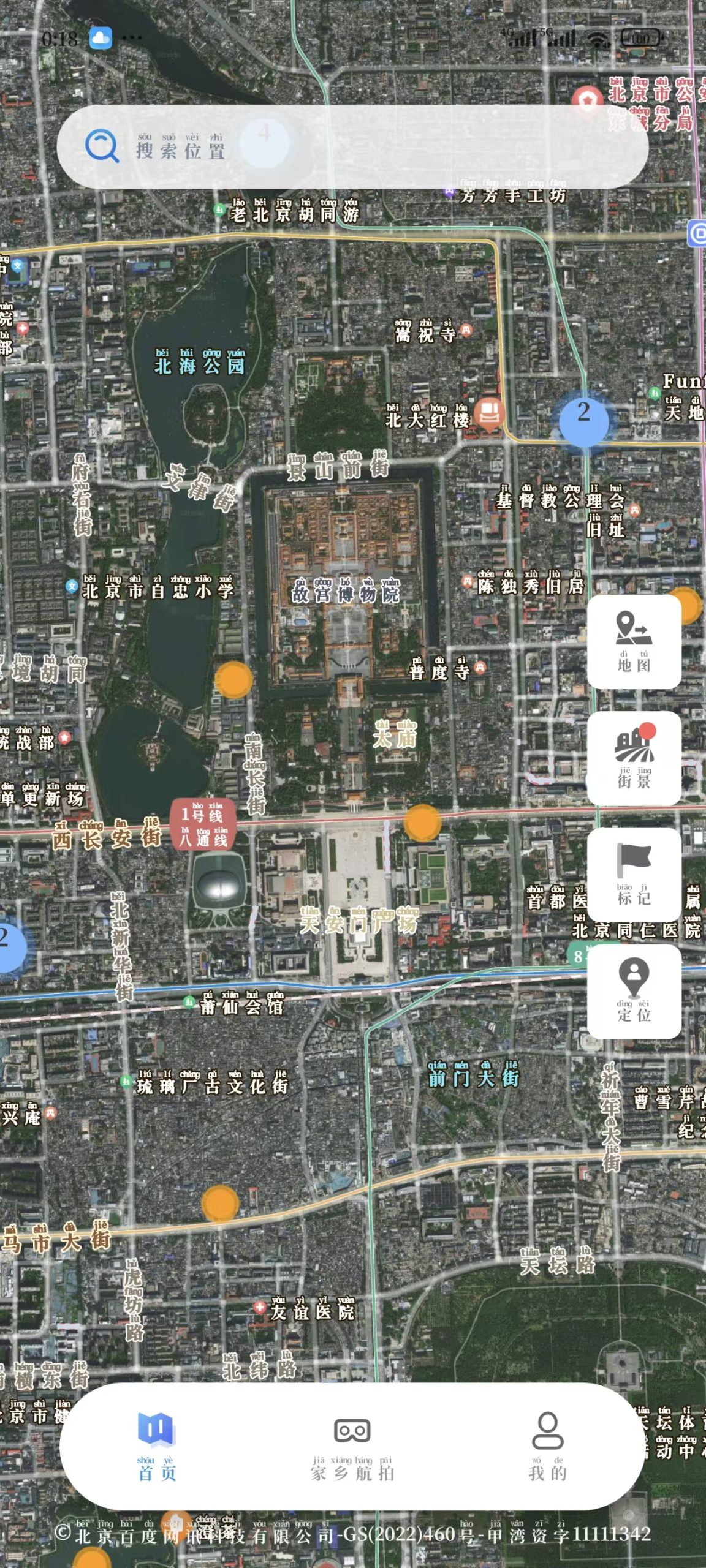
Task: Tap the orange marker above 天安门广场
Action: tap(422, 823)
